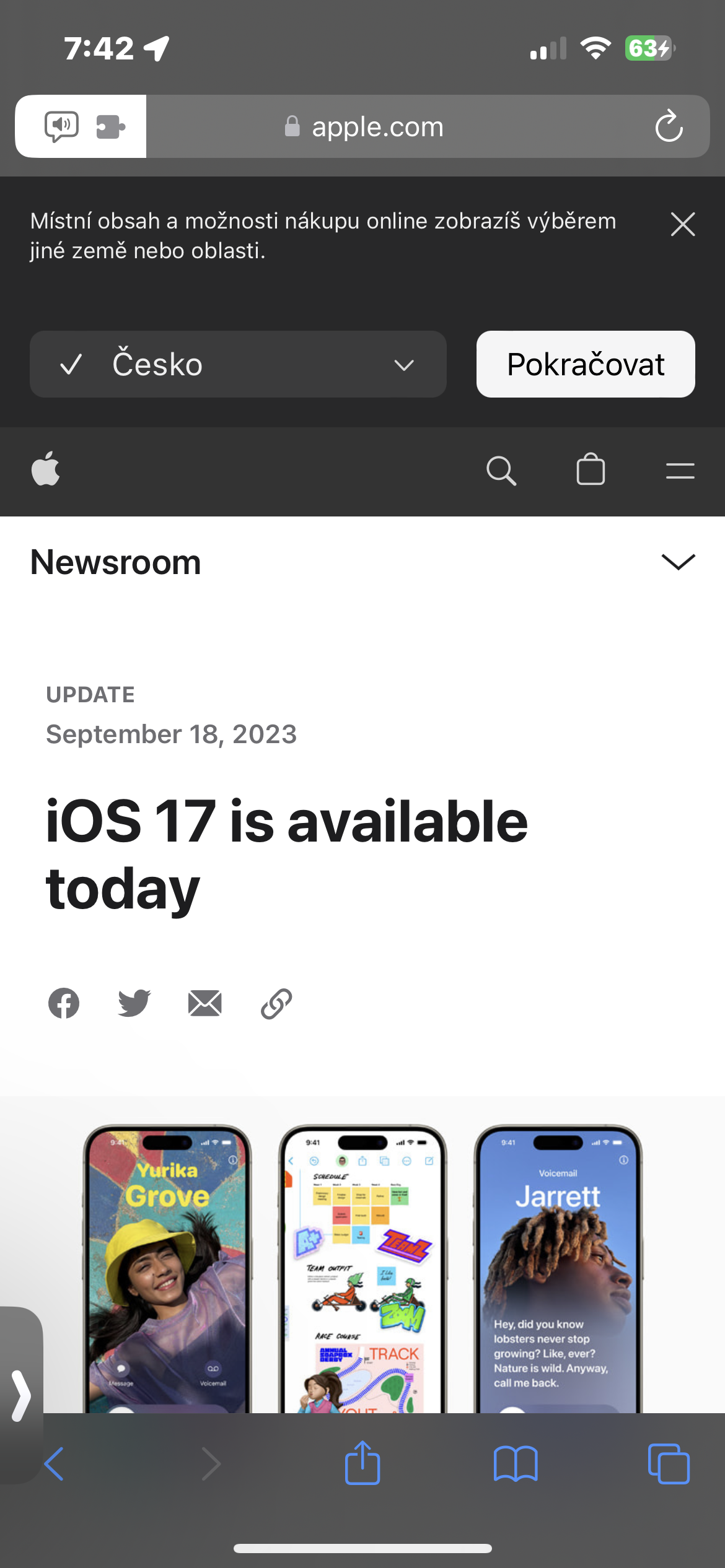
Task: Tap the Pokračovat button
Action: (585, 364)
